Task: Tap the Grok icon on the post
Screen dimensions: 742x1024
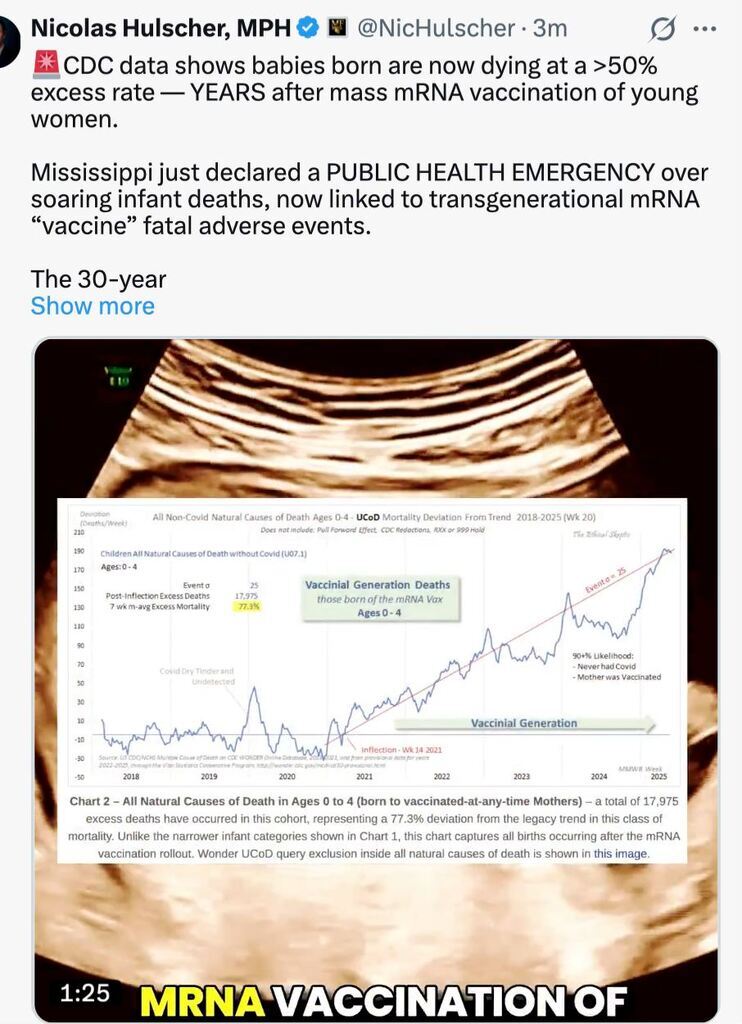Action: click(662, 31)
